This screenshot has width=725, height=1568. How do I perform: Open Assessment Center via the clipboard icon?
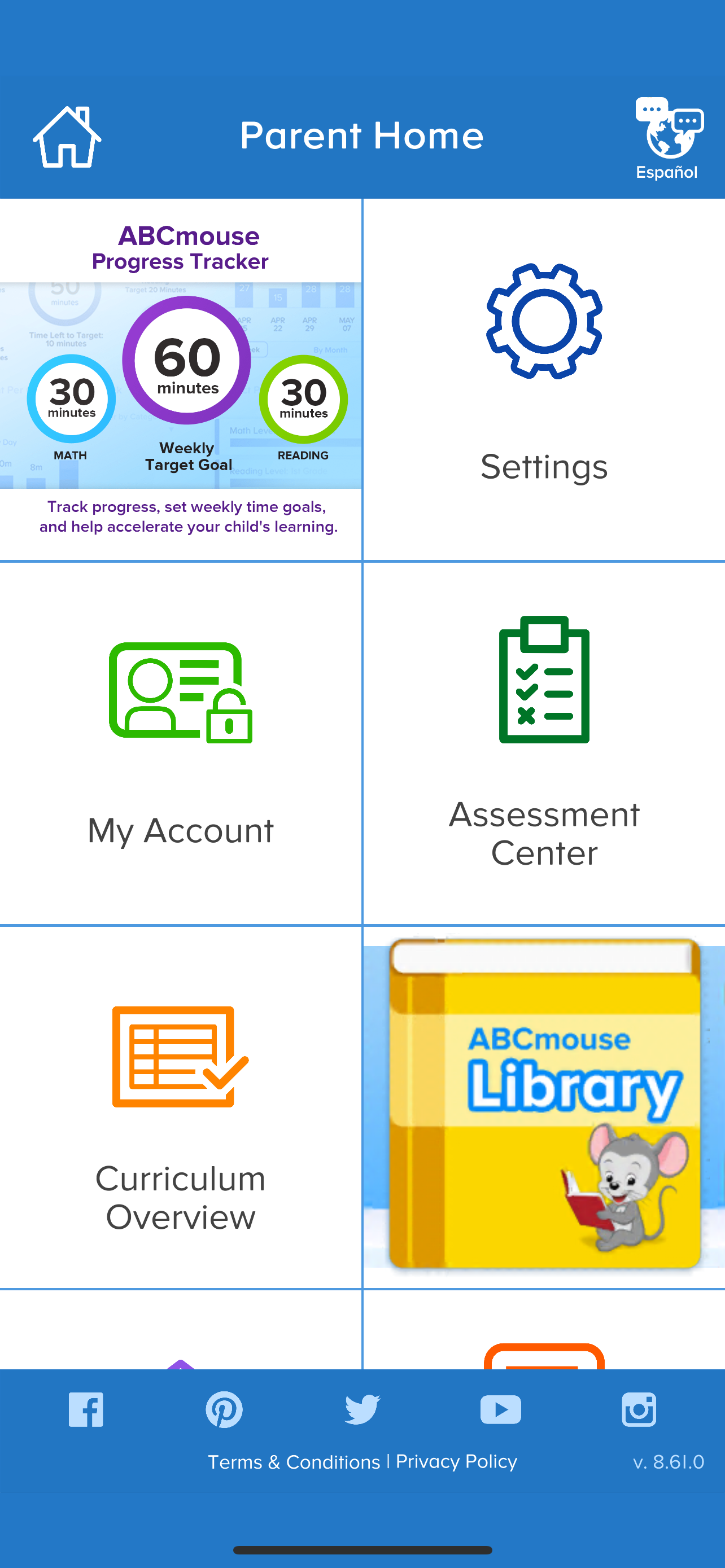(x=544, y=680)
